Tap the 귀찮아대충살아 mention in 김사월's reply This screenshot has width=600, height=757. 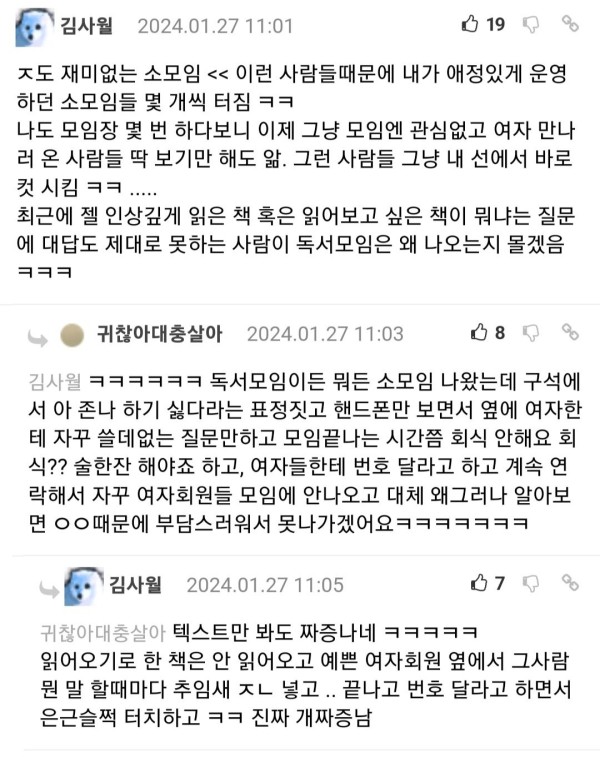[x=100, y=631]
